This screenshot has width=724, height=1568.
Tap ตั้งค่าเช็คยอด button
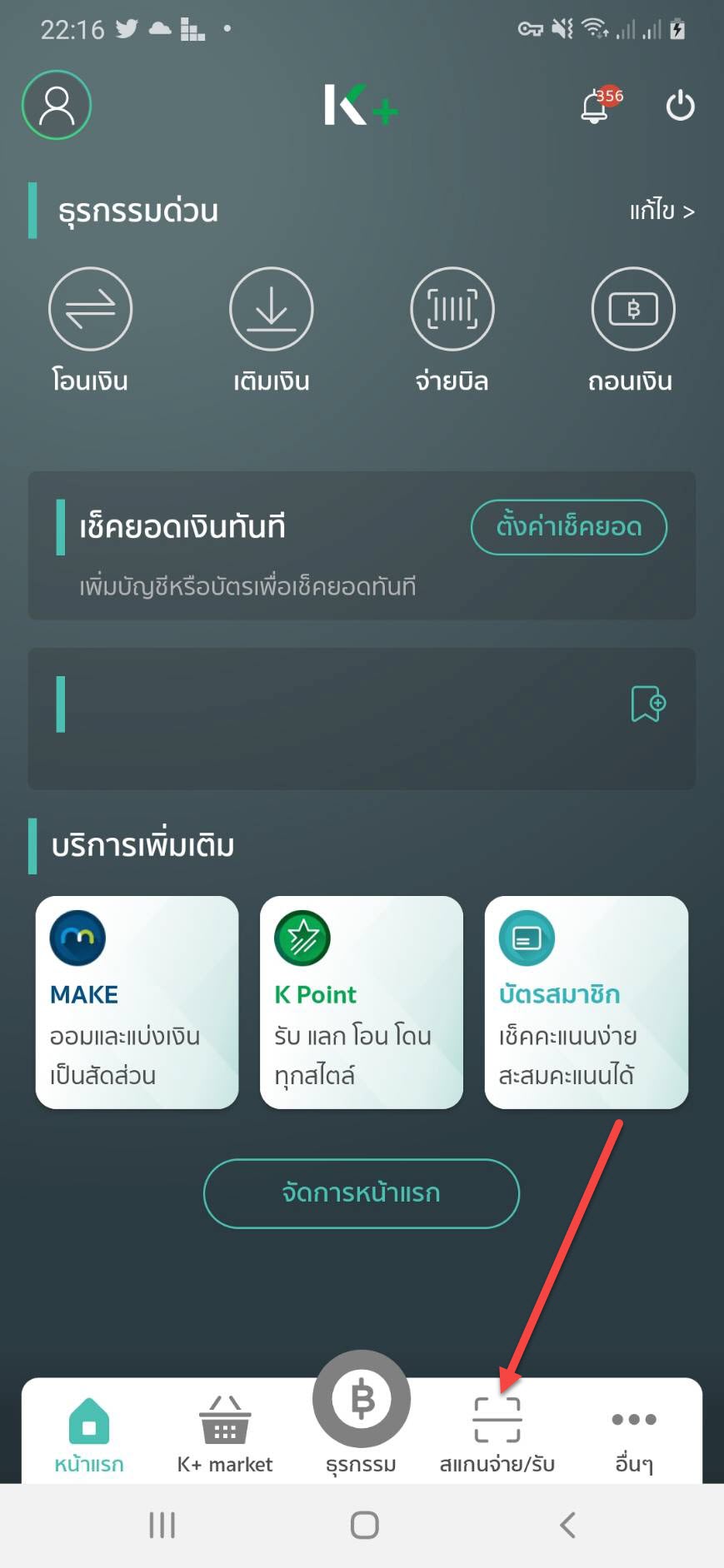[x=568, y=527]
